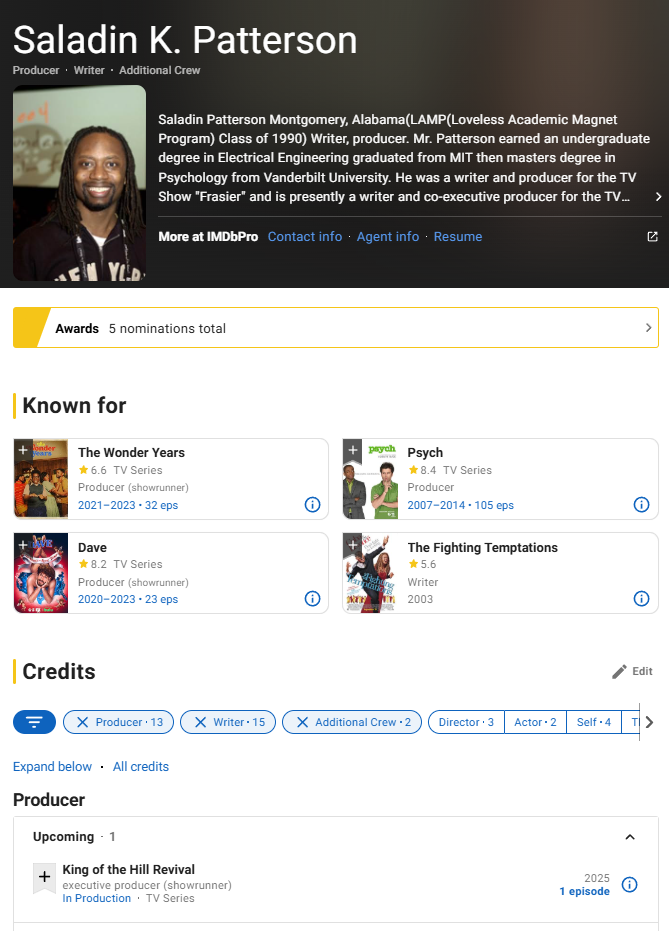This screenshot has width=669, height=931.
Task: Open the Contact info link
Action: pyautogui.click(x=304, y=237)
